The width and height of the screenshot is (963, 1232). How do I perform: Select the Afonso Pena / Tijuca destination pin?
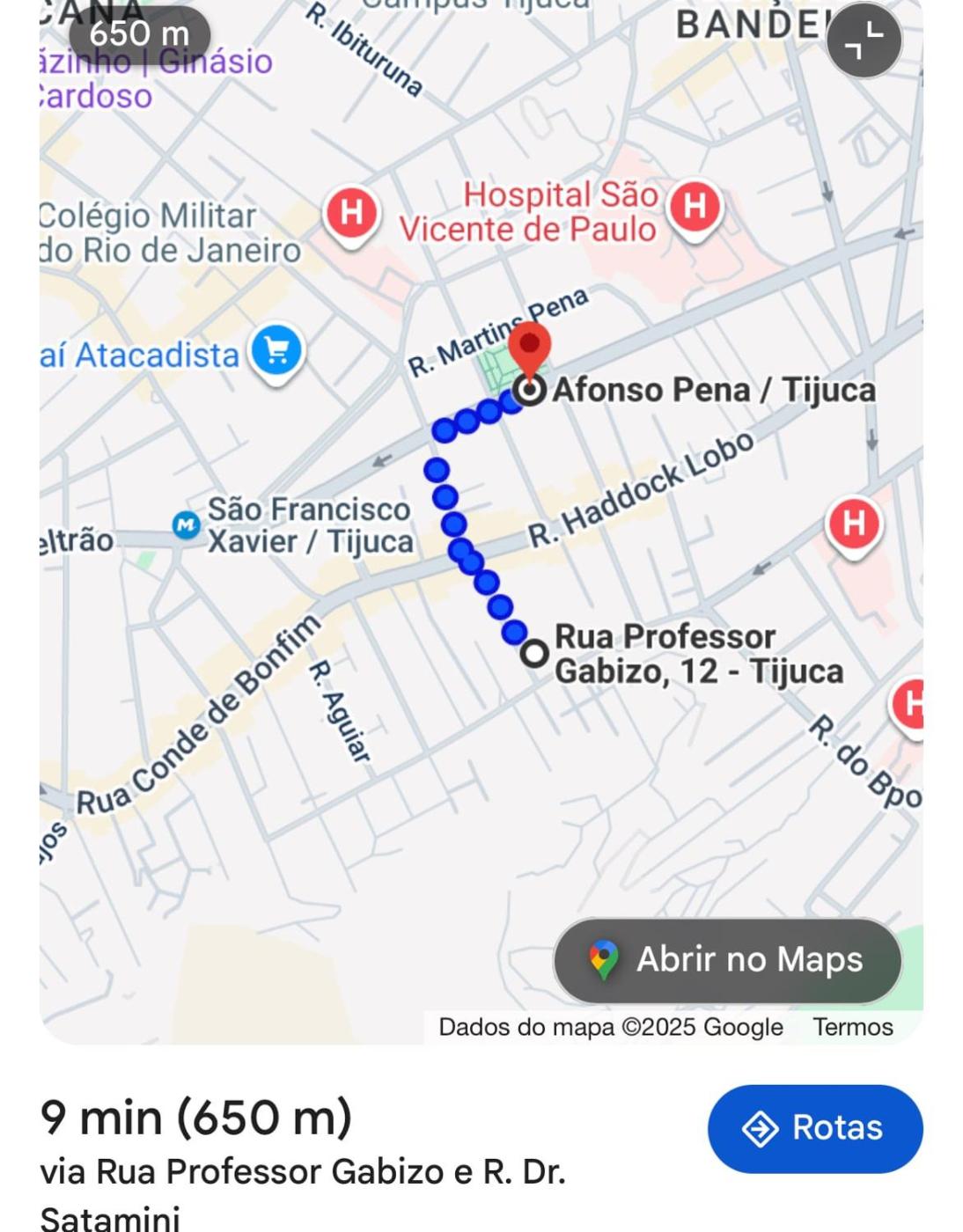tap(530, 350)
